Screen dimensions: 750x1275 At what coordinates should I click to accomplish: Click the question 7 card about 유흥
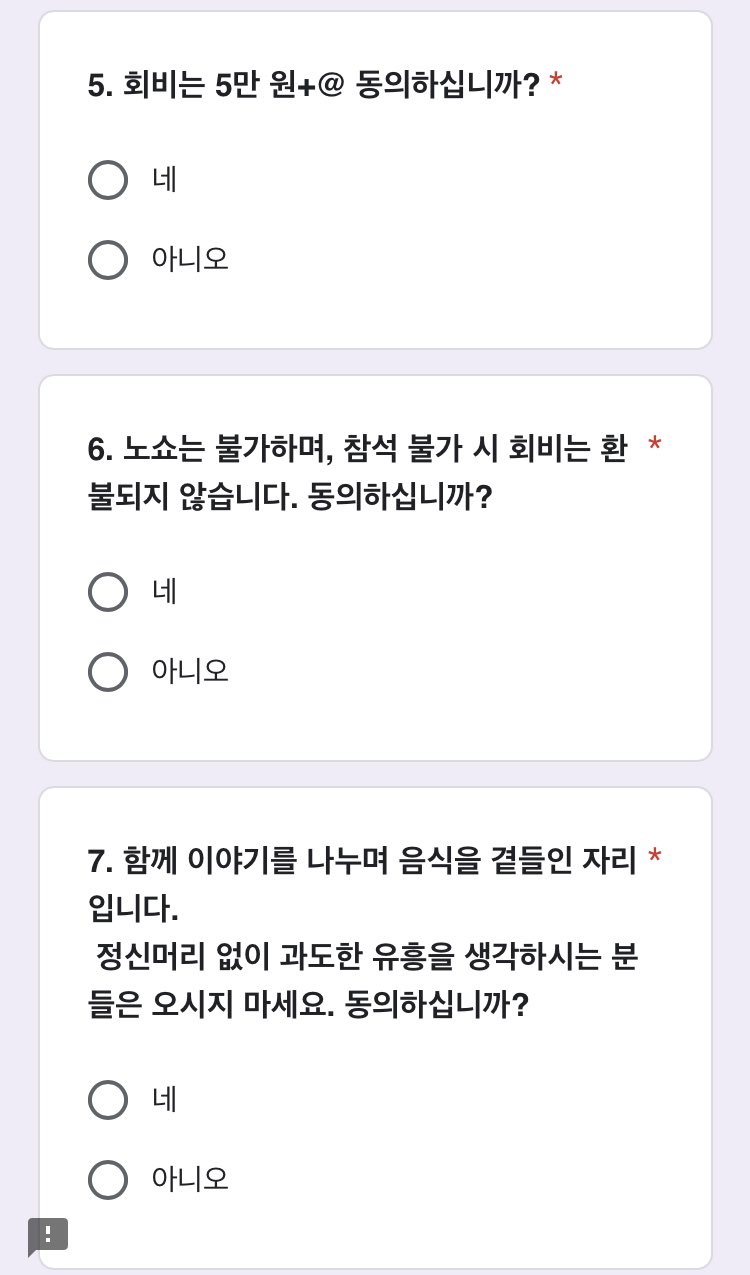[x=375, y=1020]
